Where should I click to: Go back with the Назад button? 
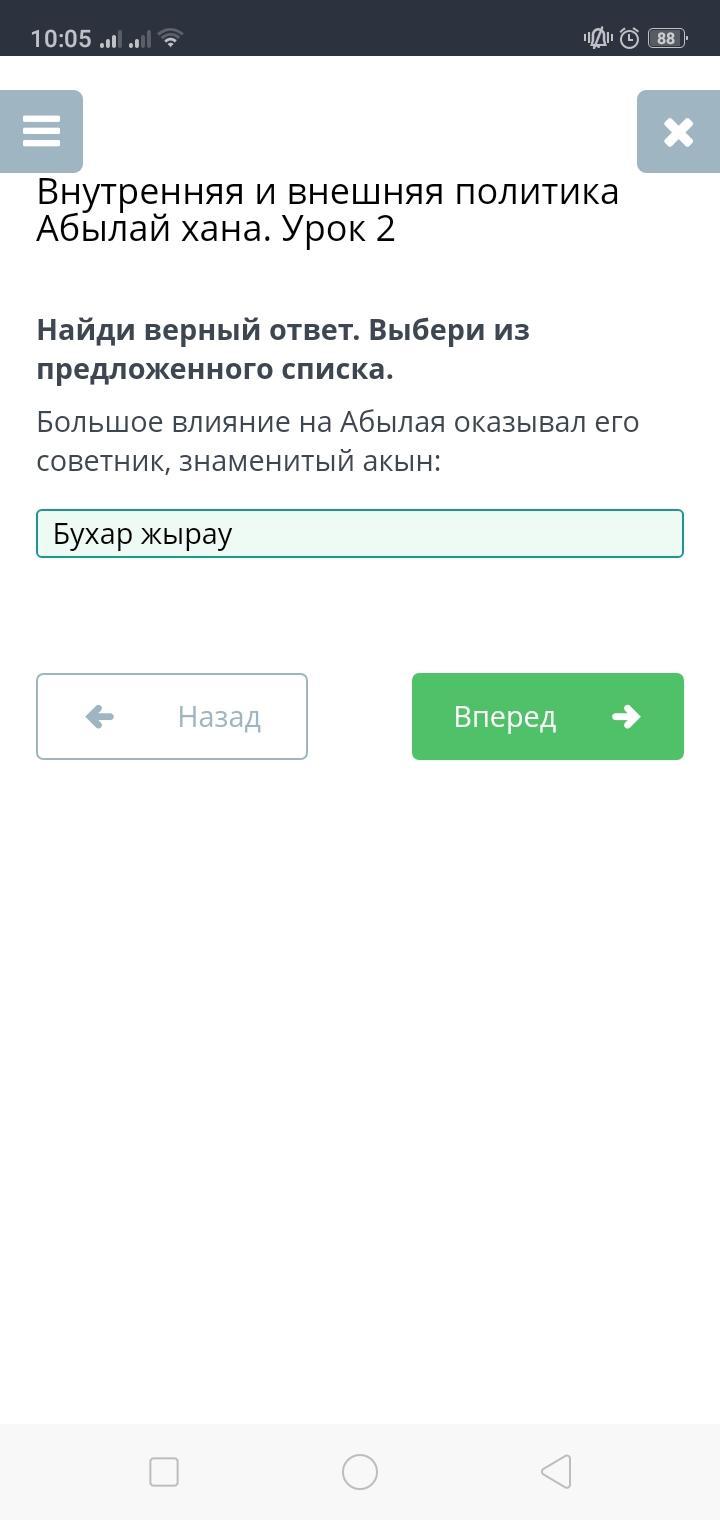pyautogui.click(x=172, y=716)
